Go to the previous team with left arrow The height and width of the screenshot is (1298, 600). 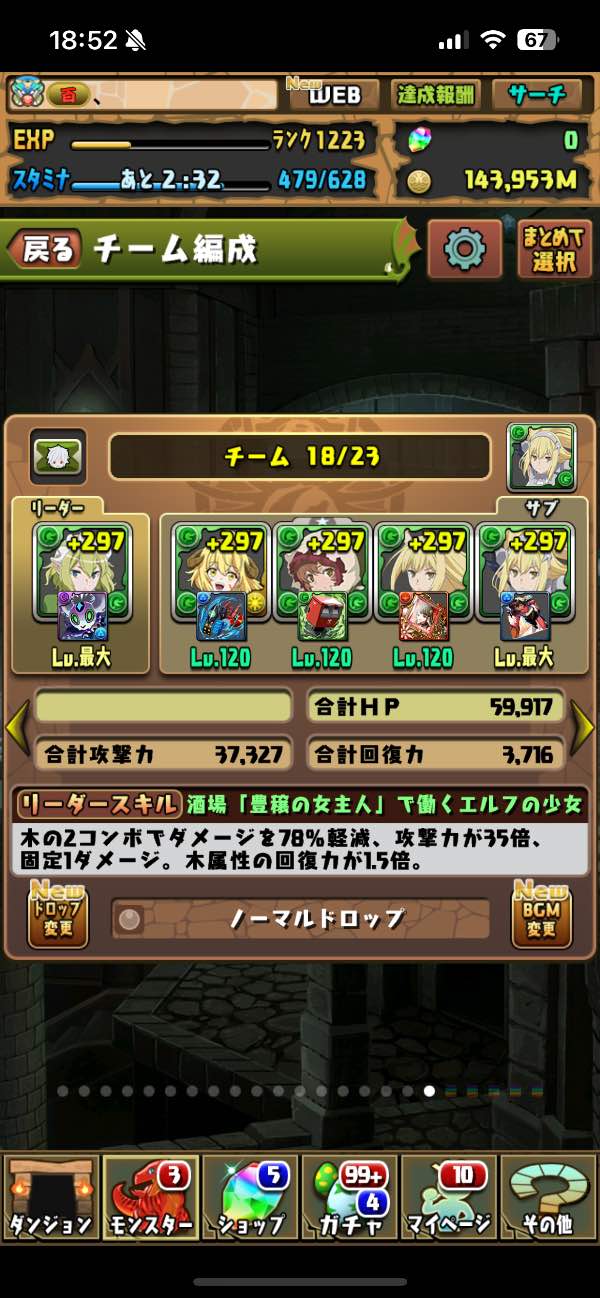click(16, 726)
